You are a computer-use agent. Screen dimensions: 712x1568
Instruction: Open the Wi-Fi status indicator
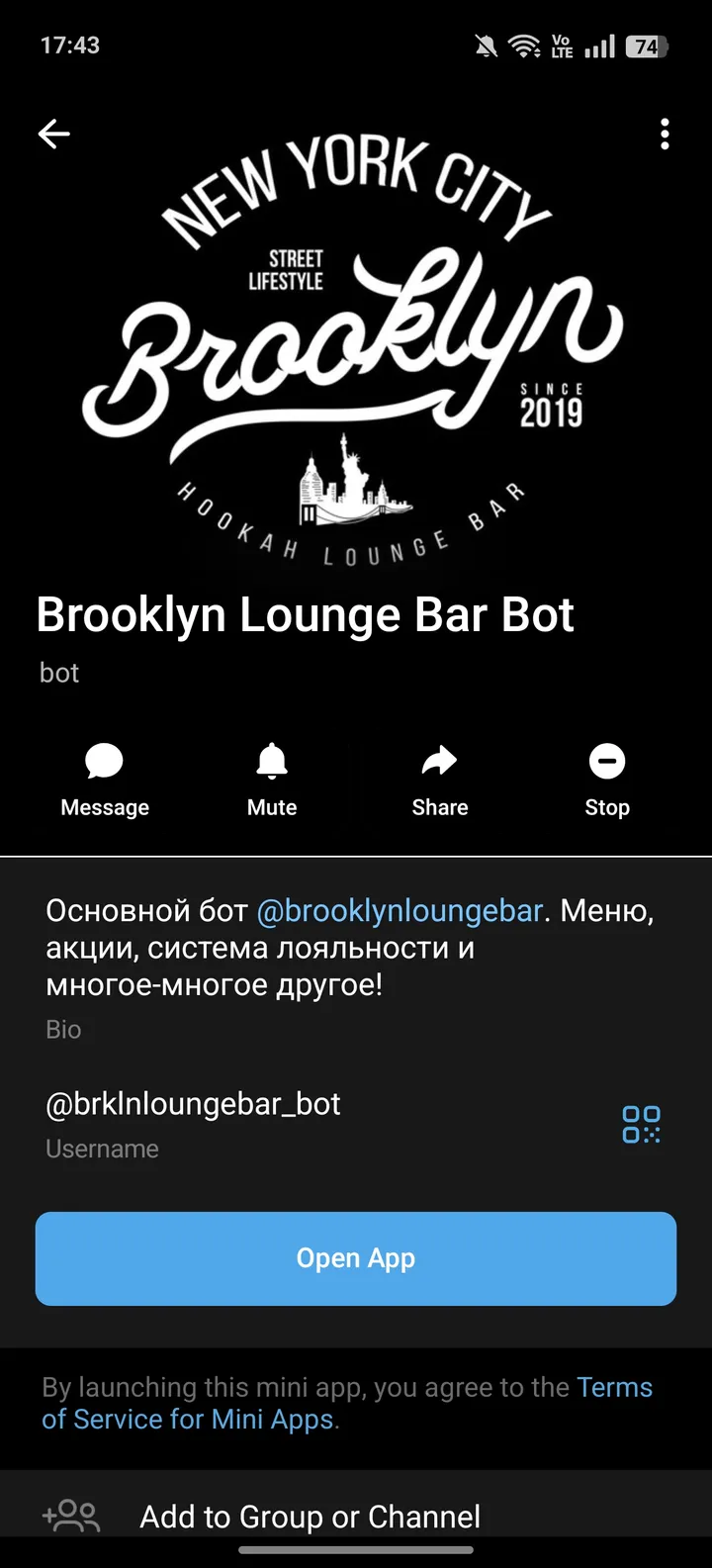(x=521, y=45)
